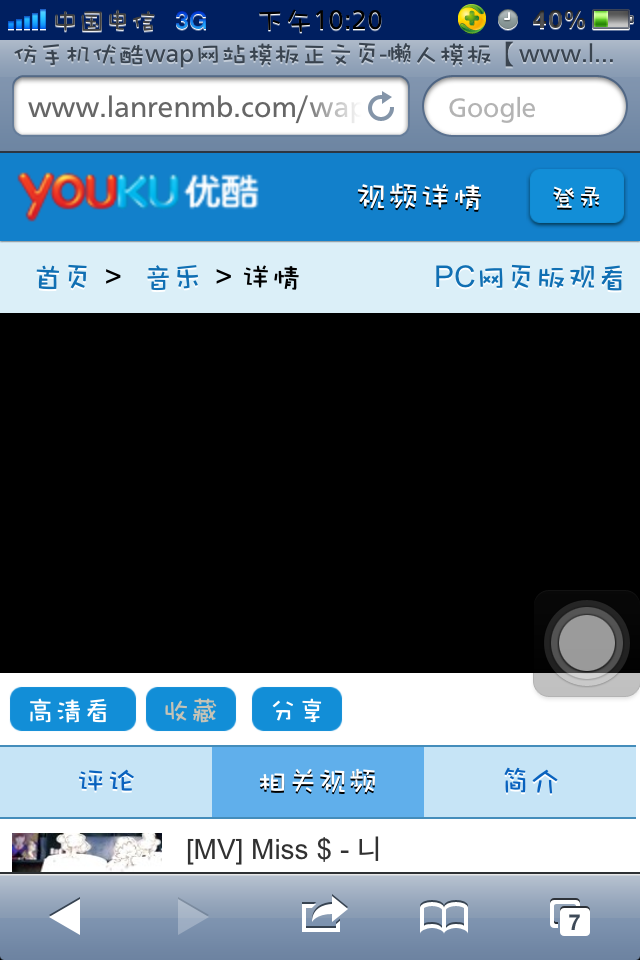Open PC网页版观看 link
The height and width of the screenshot is (960, 640).
[528, 277]
